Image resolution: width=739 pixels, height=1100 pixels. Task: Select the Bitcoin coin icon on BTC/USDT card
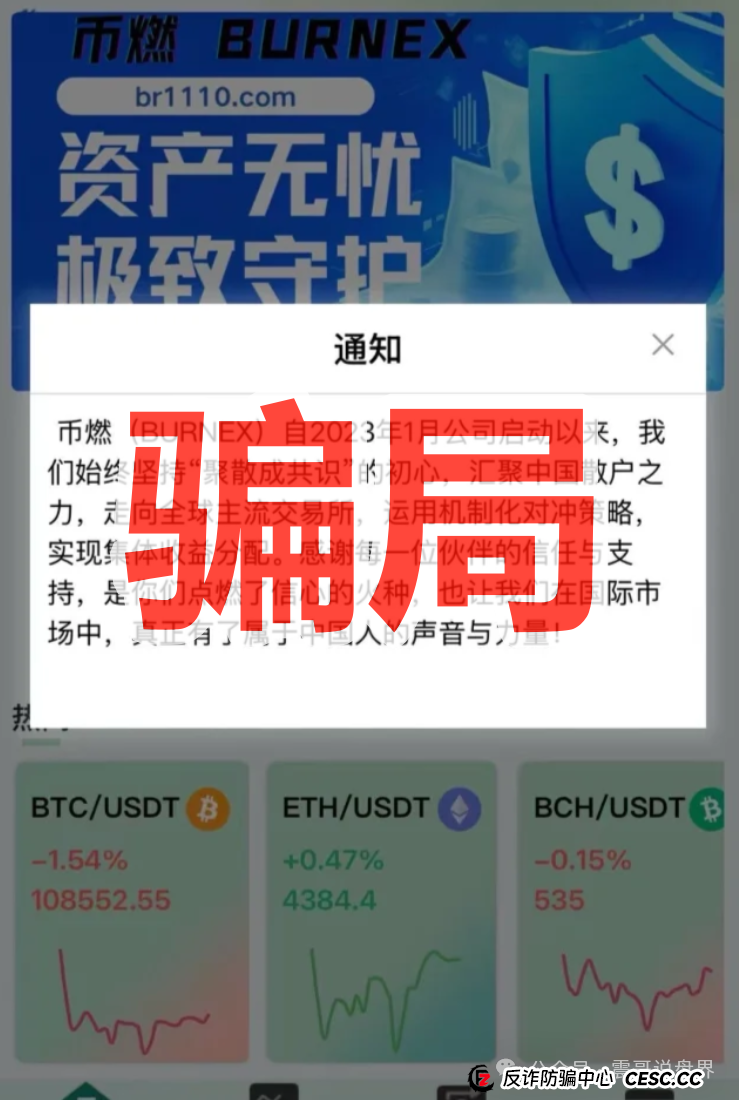pos(207,807)
